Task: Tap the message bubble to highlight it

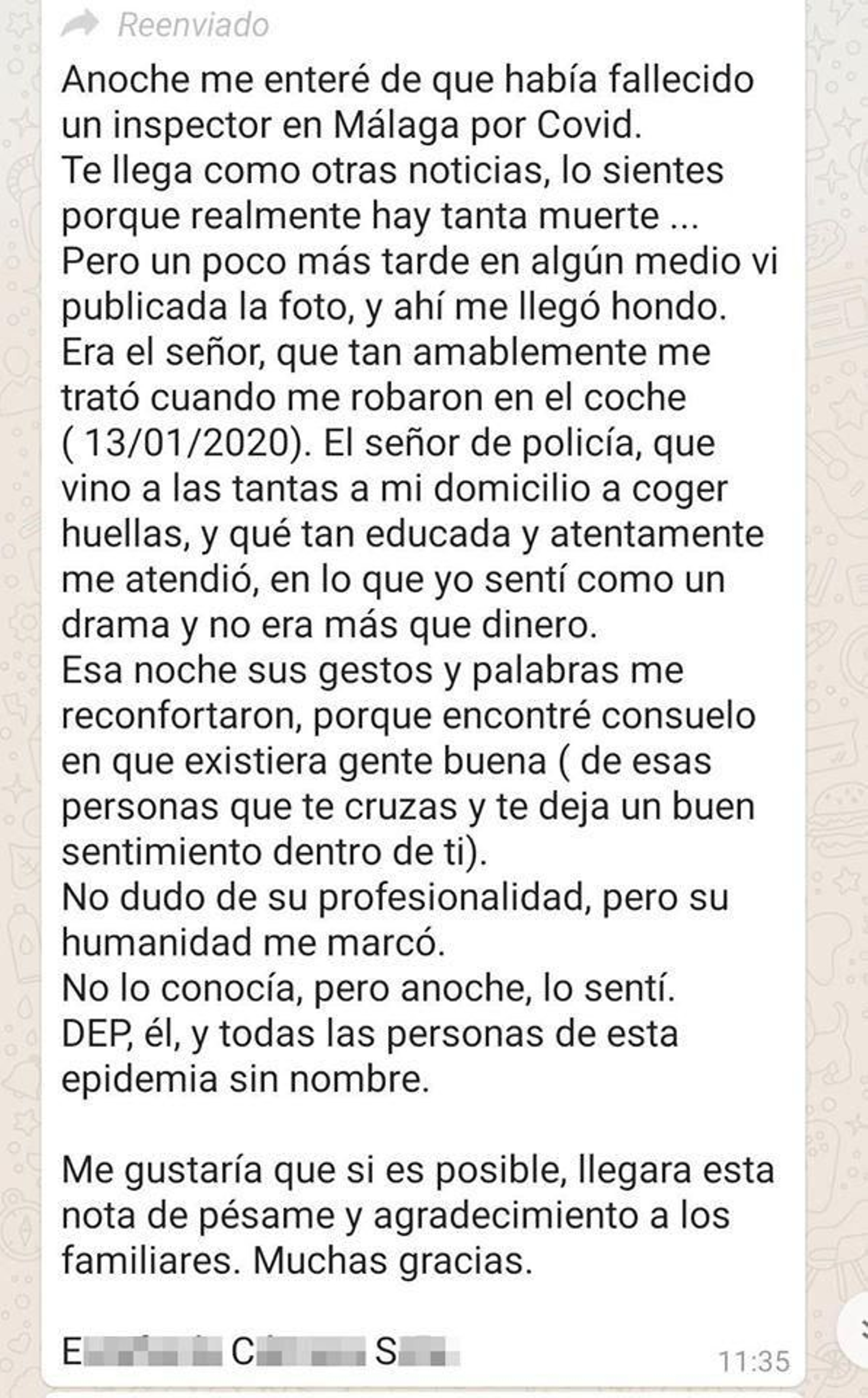Action: pyautogui.click(x=431, y=688)
